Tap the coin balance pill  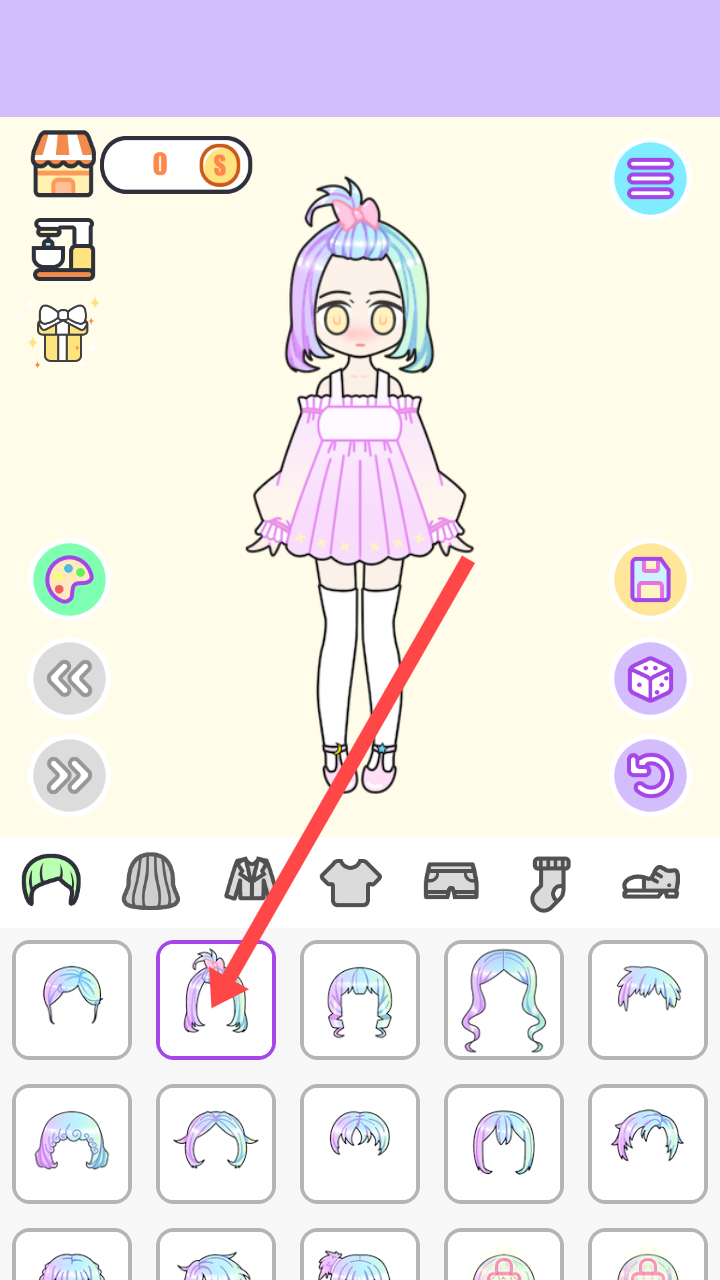(176, 165)
